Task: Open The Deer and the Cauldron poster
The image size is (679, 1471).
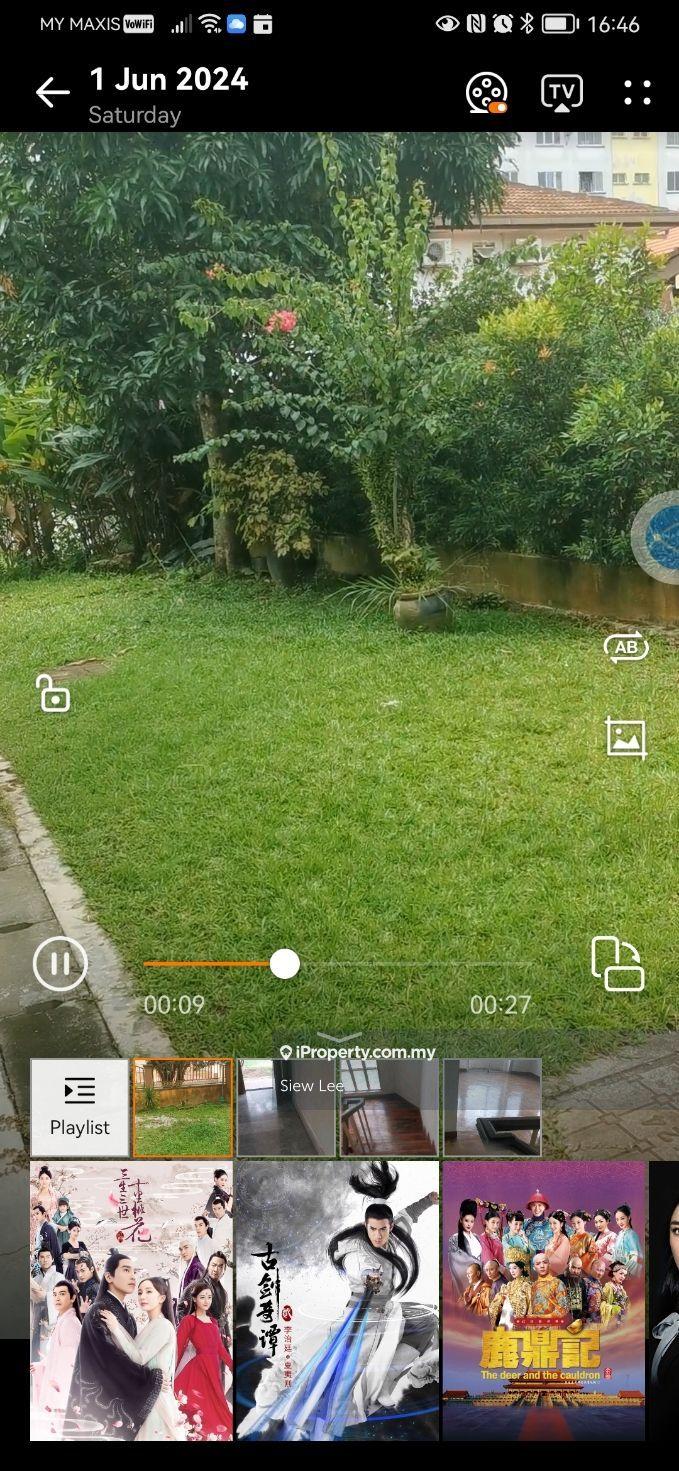Action: click(543, 1300)
